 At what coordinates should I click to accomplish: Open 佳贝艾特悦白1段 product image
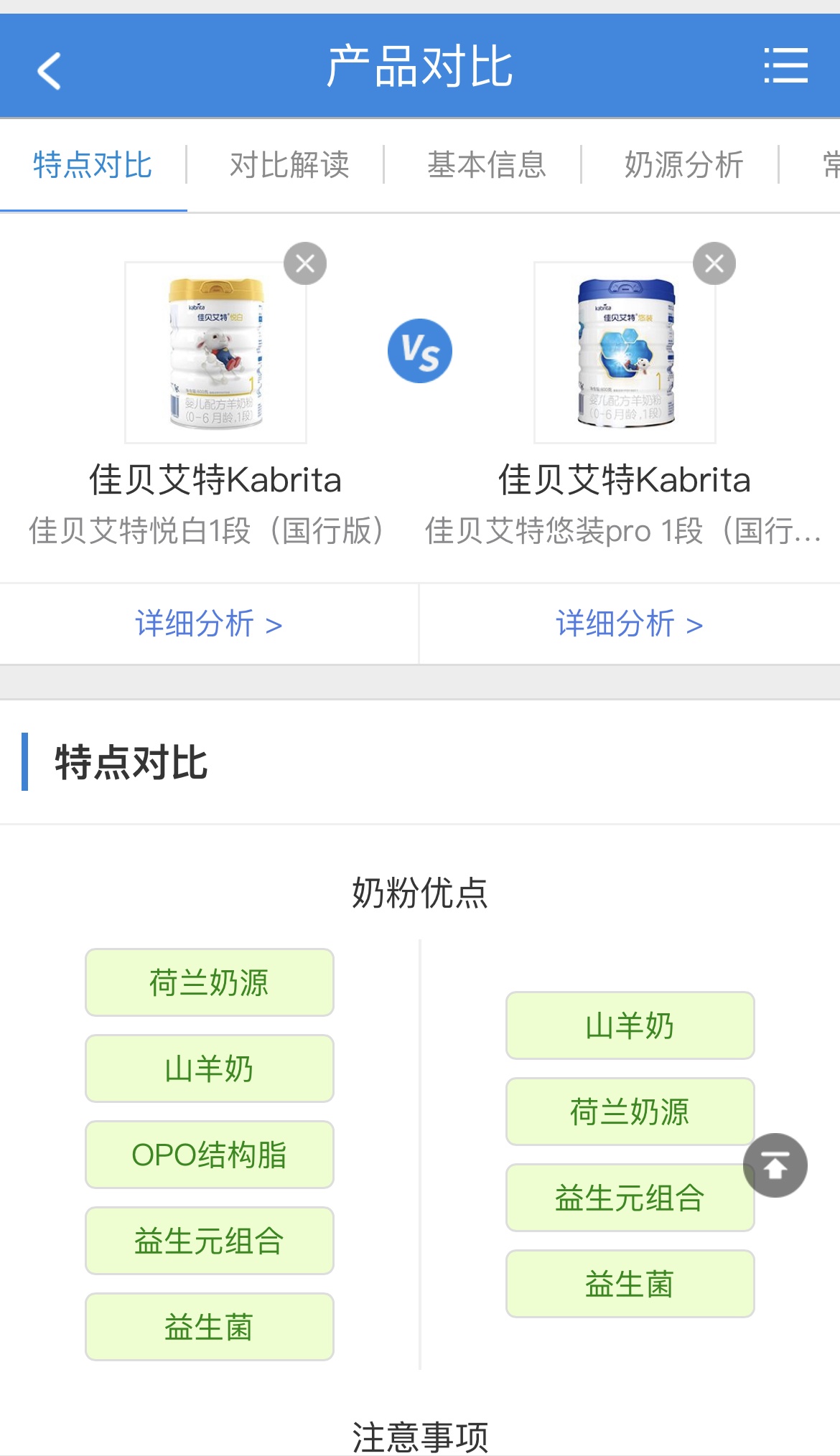pyautogui.click(x=215, y=352)
